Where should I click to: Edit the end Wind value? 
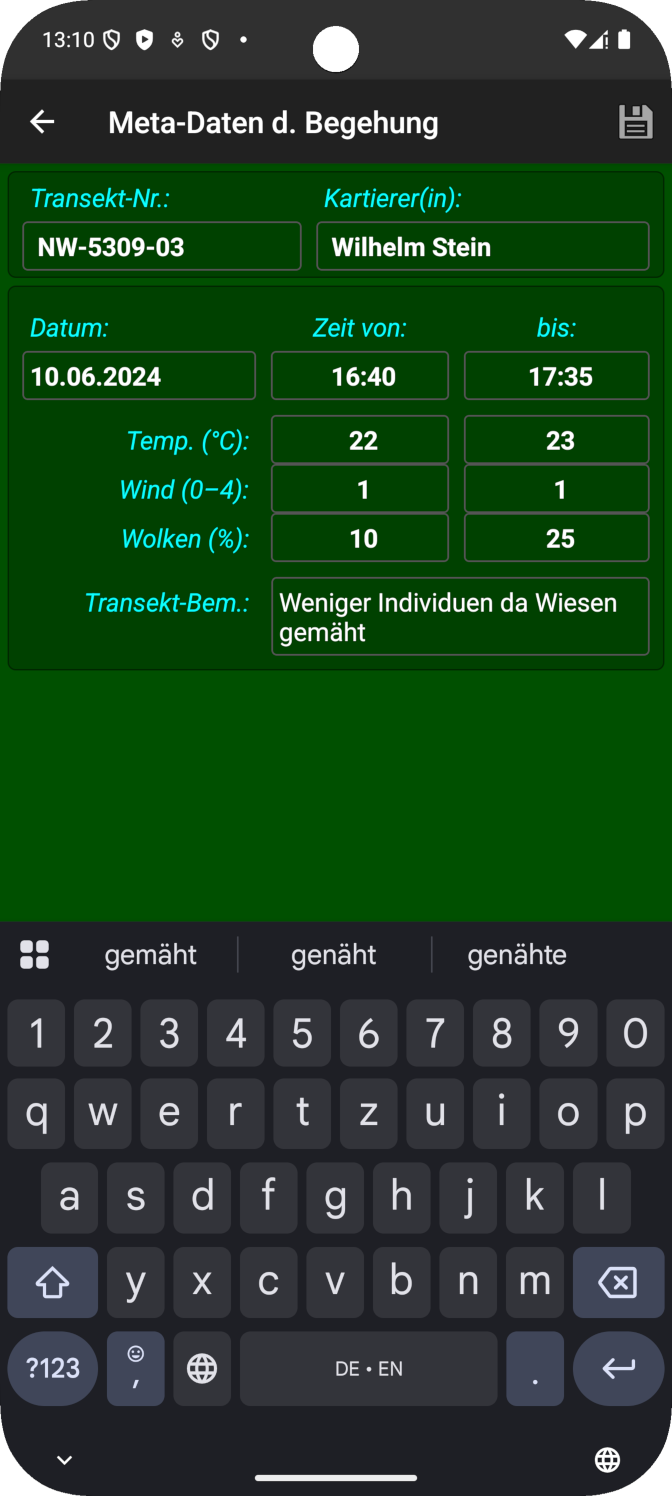557,489
